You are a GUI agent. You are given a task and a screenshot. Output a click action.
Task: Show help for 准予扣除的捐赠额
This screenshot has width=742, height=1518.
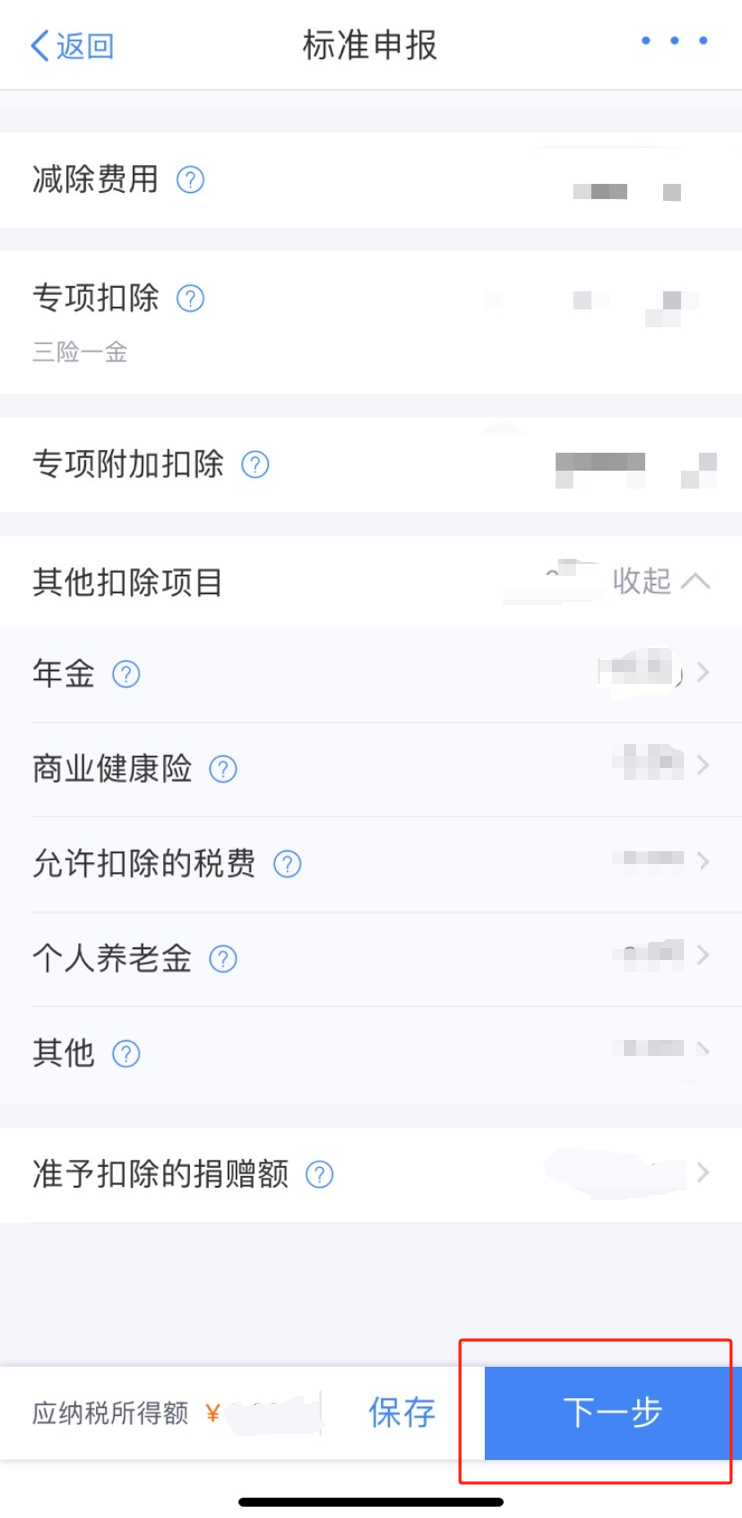pyautogui.click(x=319, y=1175)
